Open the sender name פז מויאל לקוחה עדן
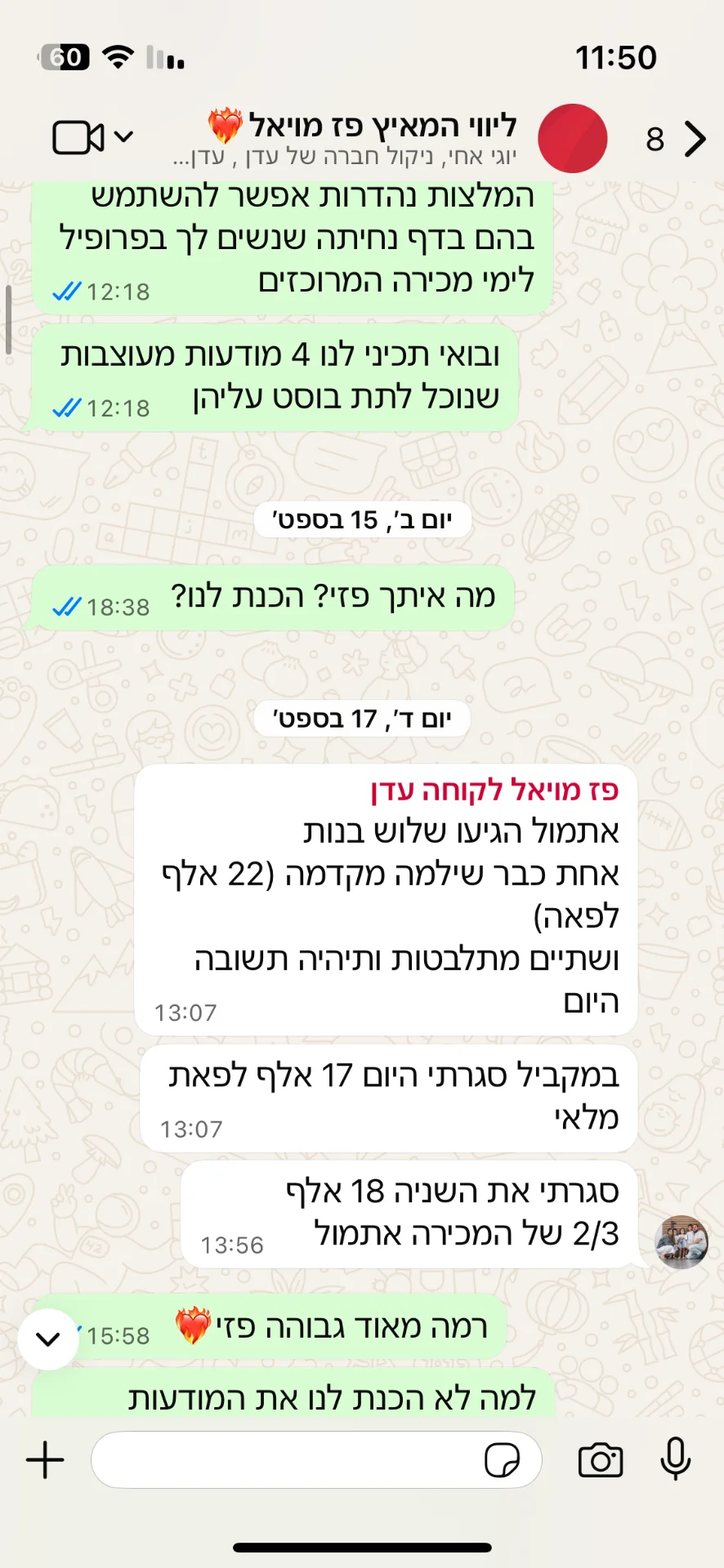 (494, 790)
